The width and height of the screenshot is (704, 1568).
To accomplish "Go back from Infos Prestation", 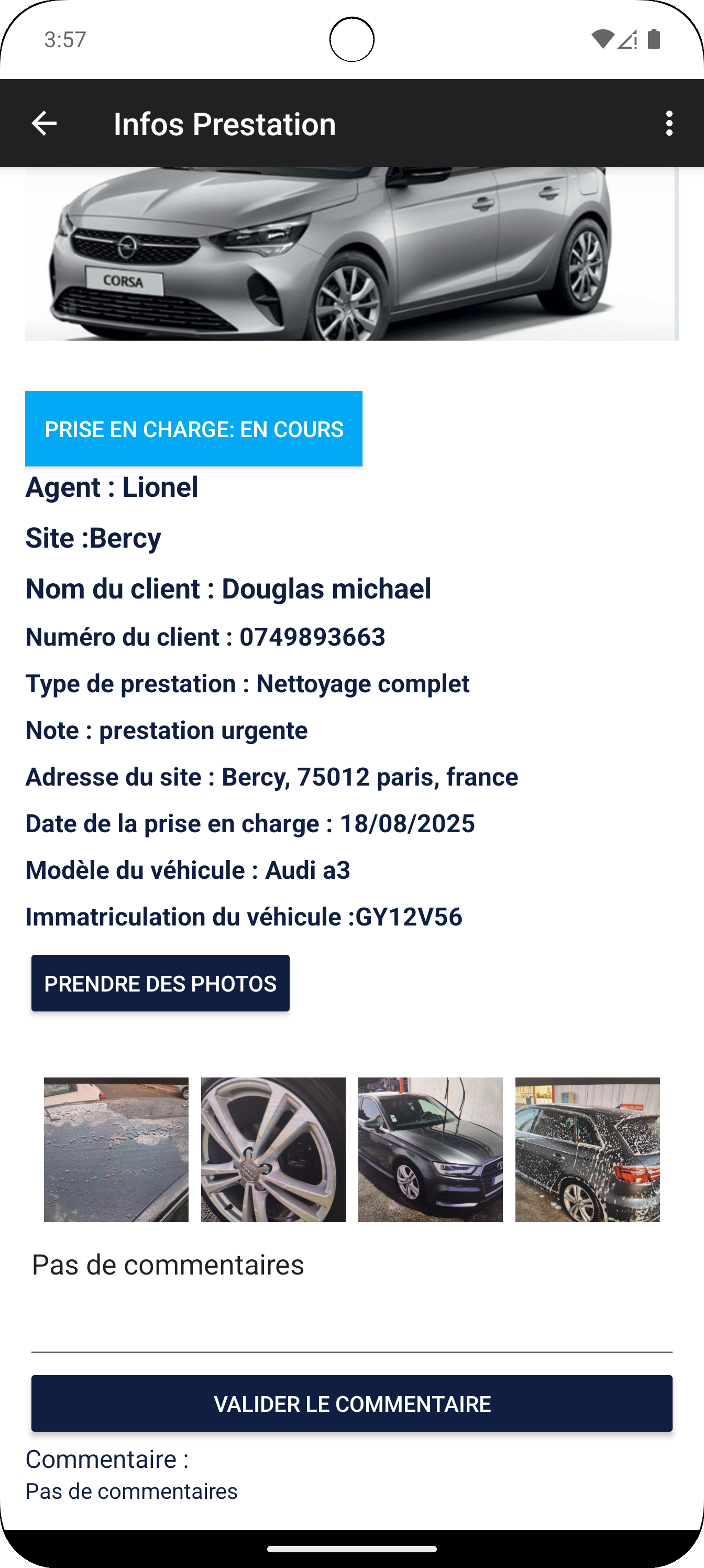I will pyautogui.click(x=44, y=124).
